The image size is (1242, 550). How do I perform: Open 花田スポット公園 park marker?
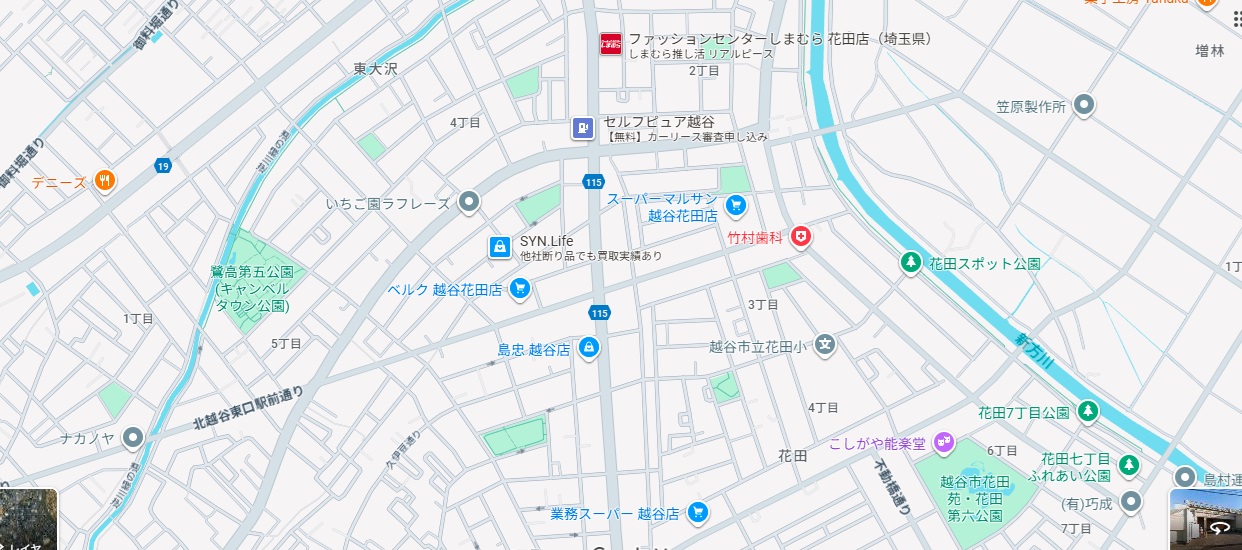click(x=911, y=263)
